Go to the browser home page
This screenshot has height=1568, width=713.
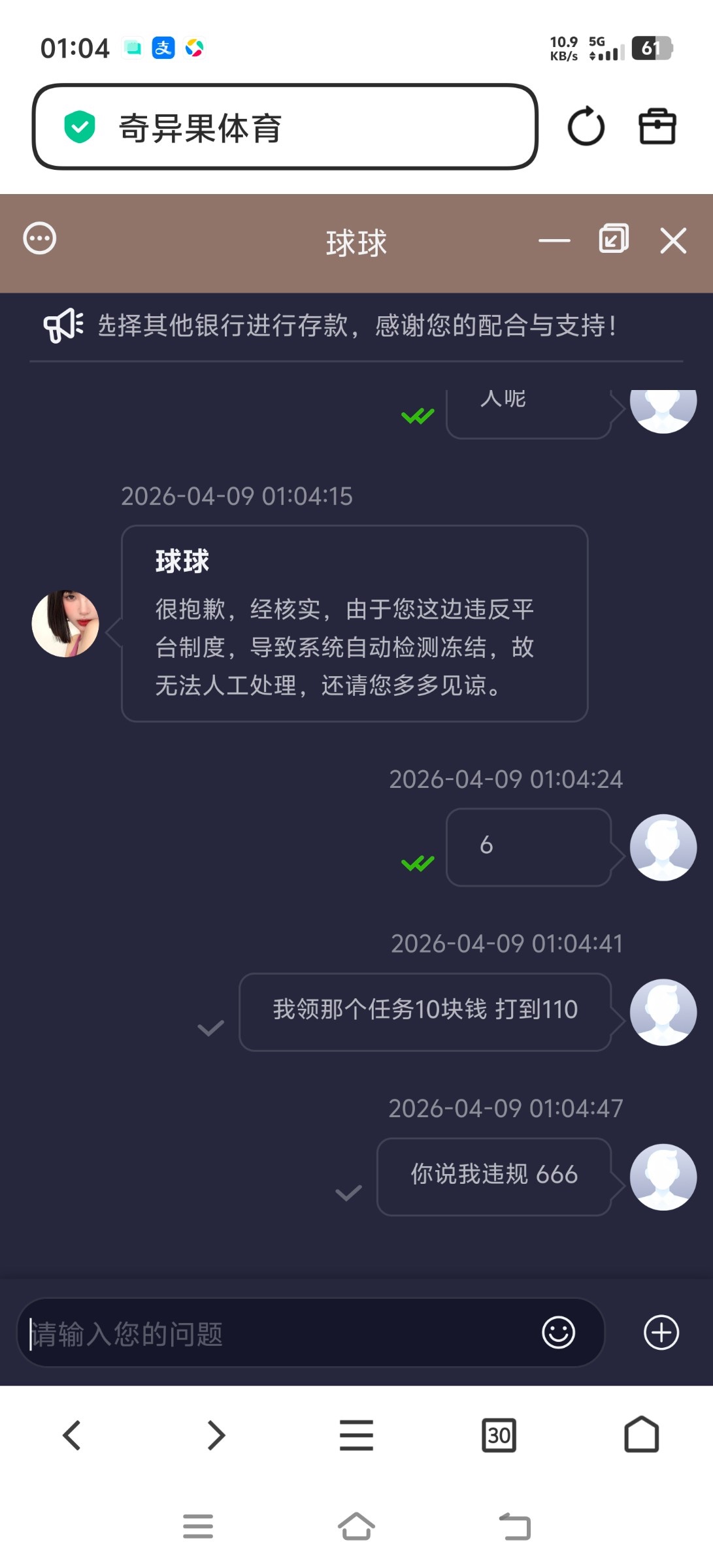click(641, 1435)
